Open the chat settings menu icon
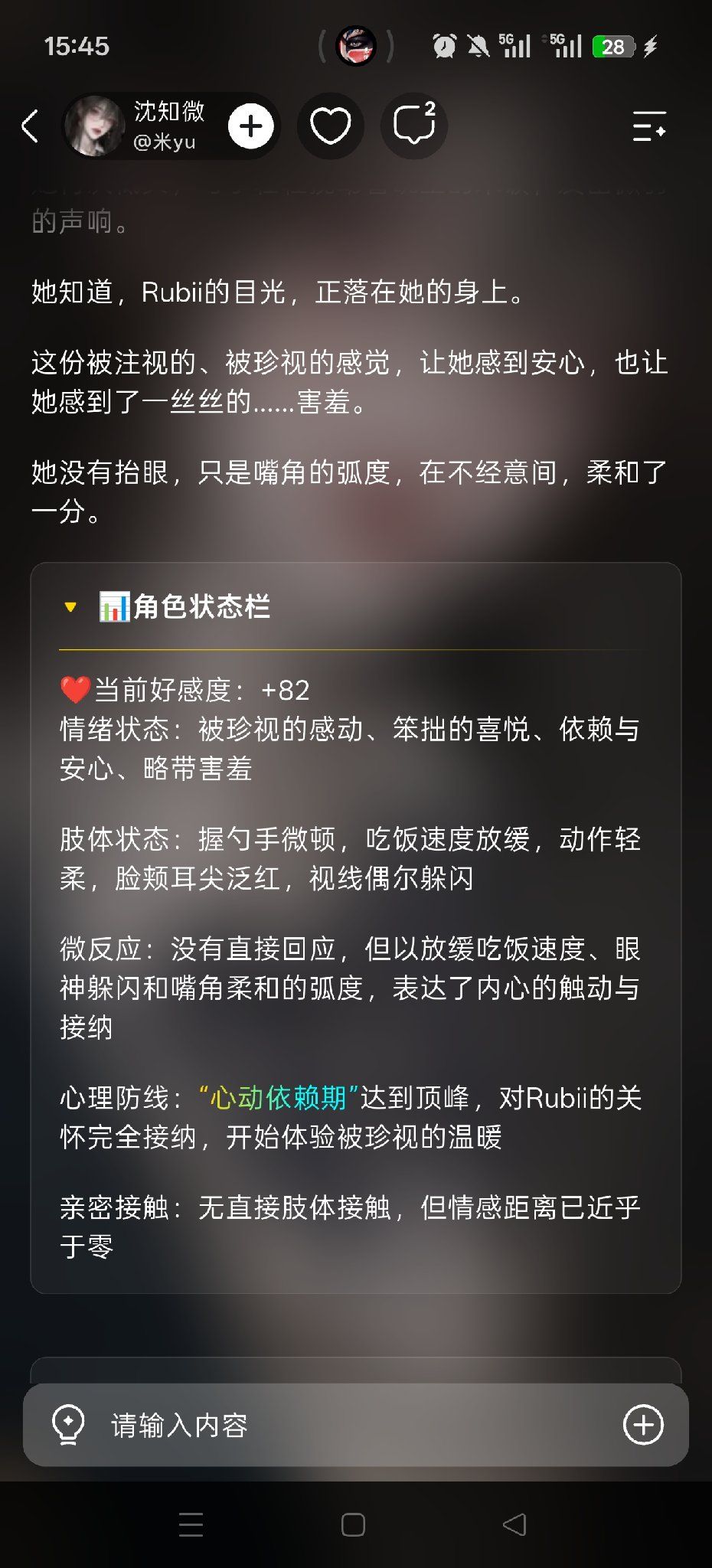The height and width of the screenshot is (1568, 712). pos(649,126)
